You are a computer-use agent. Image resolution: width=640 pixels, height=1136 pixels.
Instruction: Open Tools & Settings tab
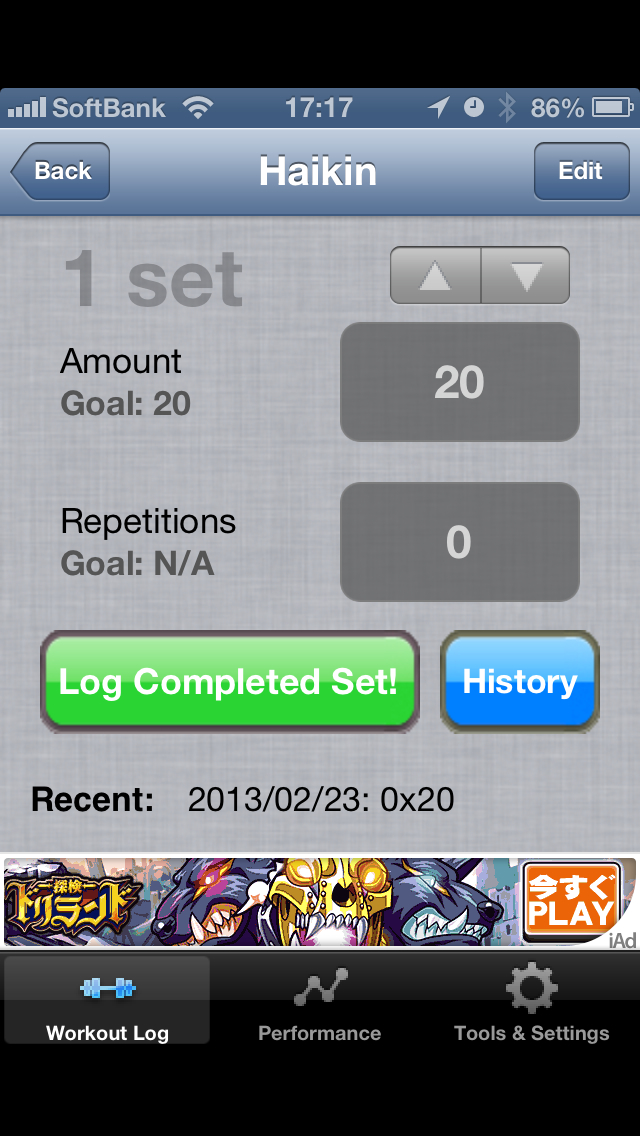532,1002
